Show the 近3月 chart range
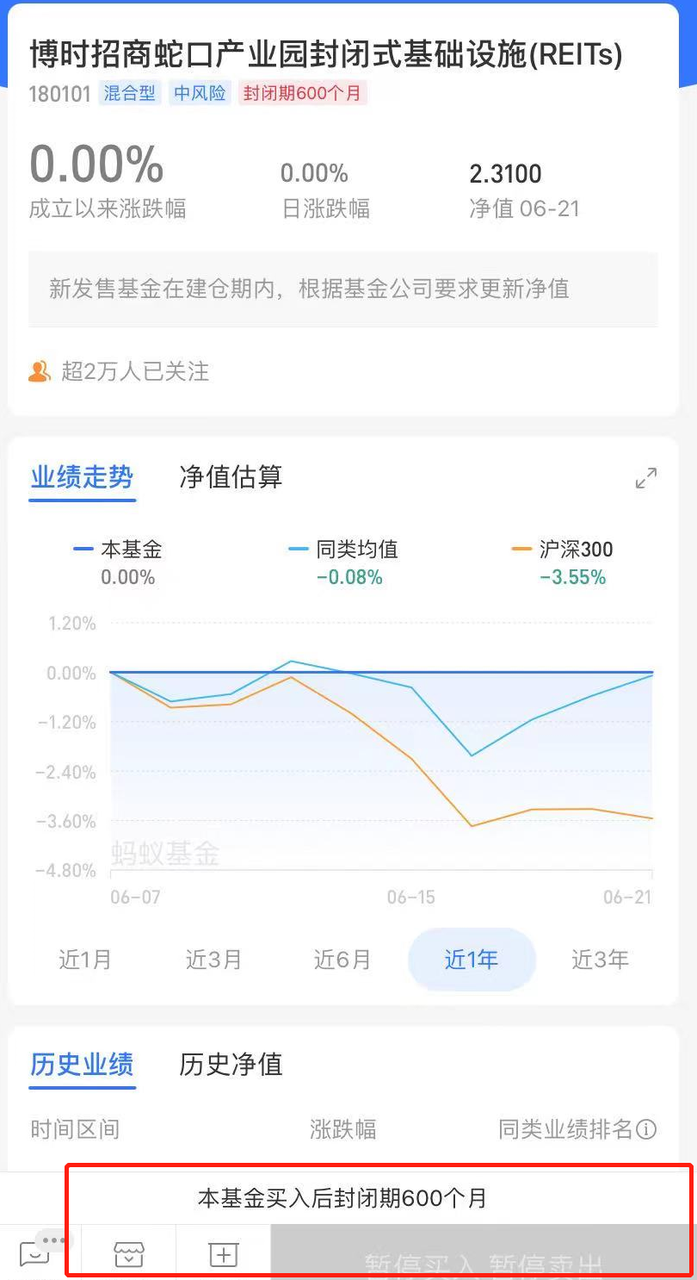This screenshot has height=1280, width=697. pyautogui.click(x=213, y=960)
